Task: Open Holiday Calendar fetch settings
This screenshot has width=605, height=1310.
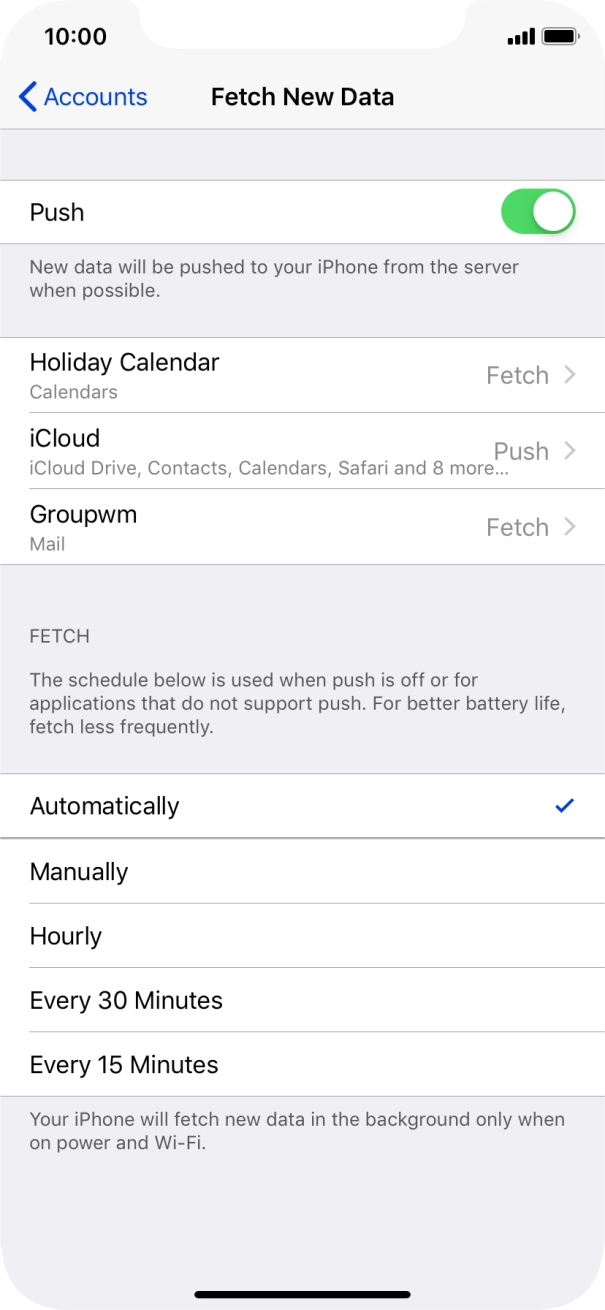Action: pyautogui.click(x=302, y=375)
